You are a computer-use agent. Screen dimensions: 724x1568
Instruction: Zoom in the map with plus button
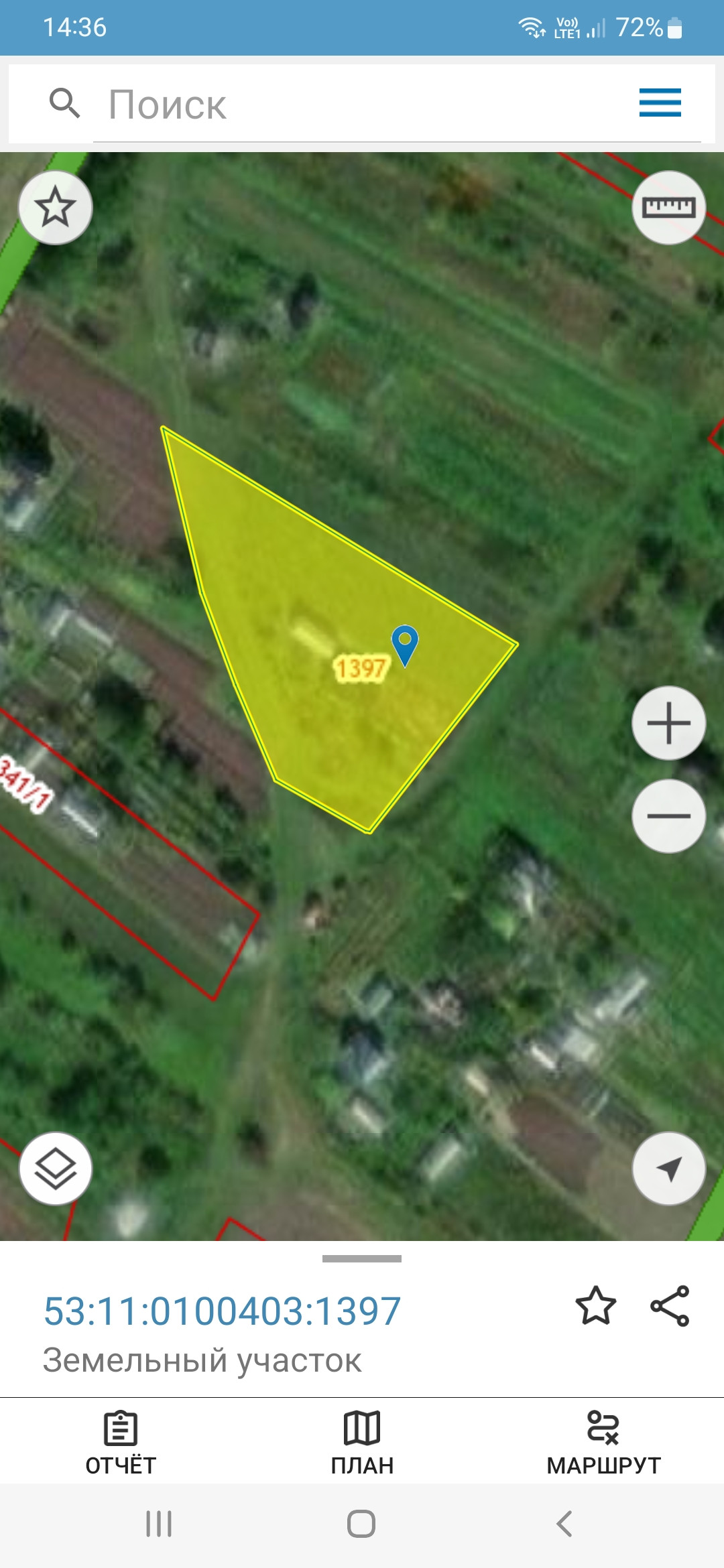pos(668,723)
